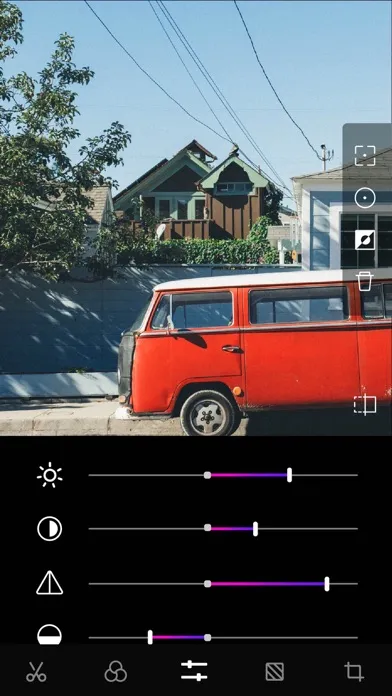Screen dimensions: 392x696
Task: Open the textures overlay tab
Action: tap(275, 672)
